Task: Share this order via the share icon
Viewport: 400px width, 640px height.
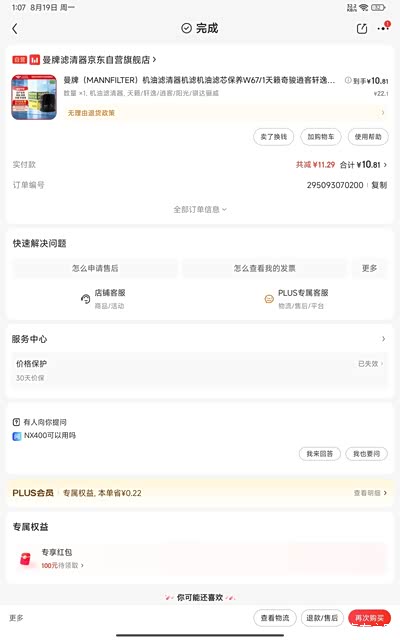Action: point(362,29)
